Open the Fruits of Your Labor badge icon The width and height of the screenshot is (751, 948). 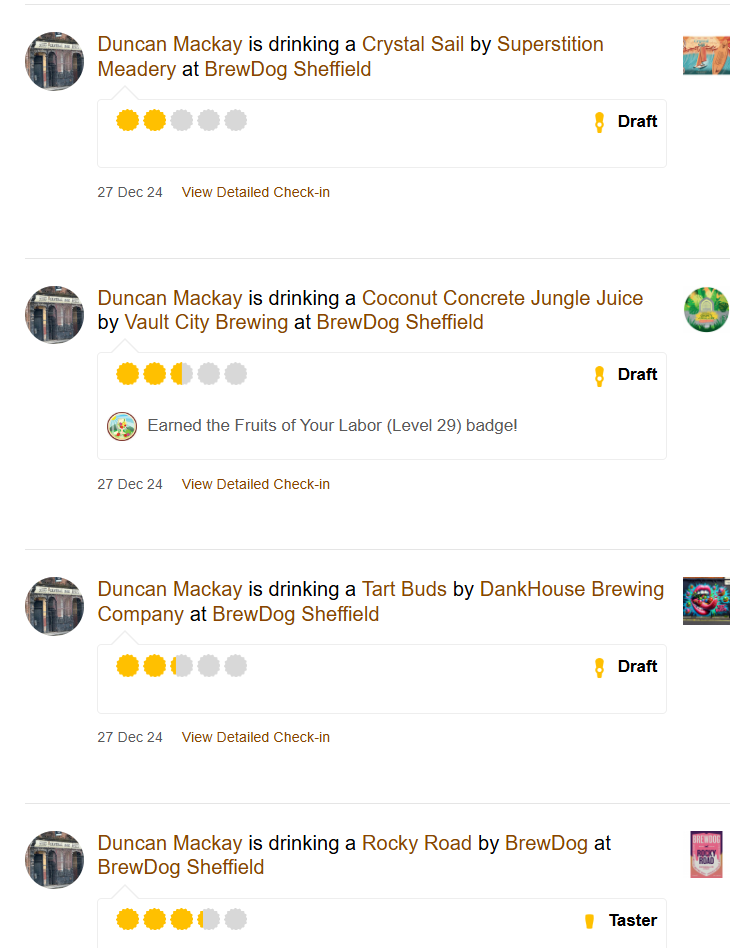pos(122,426)
